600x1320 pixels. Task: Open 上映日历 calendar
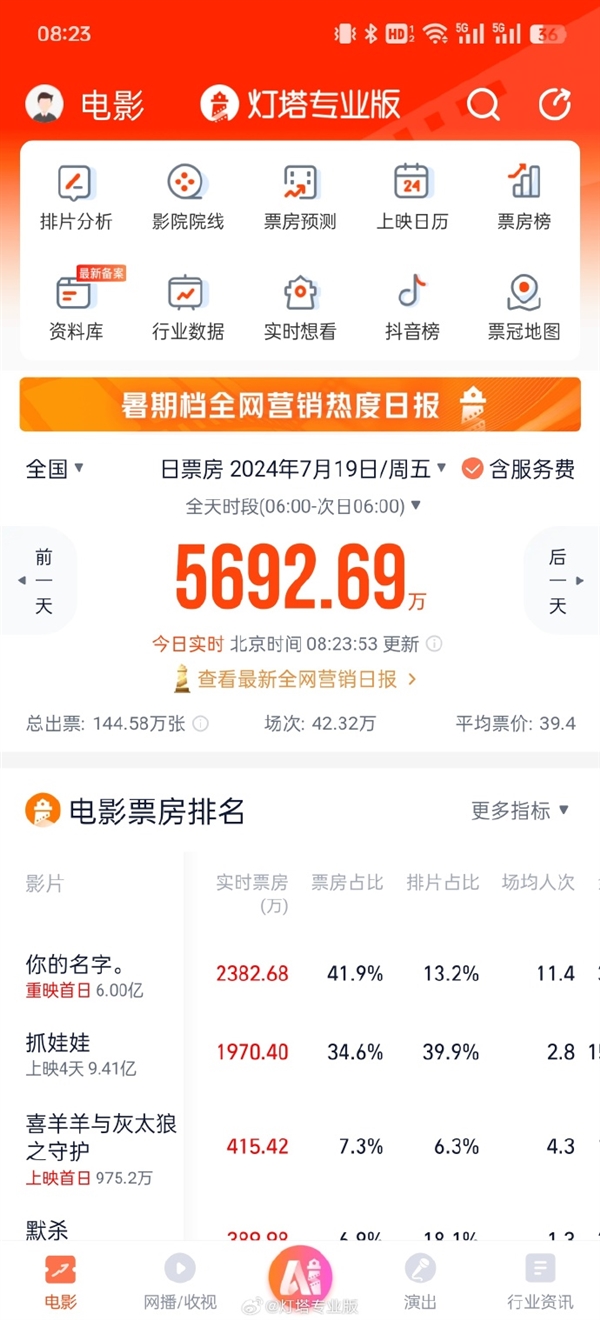[412, 197]
